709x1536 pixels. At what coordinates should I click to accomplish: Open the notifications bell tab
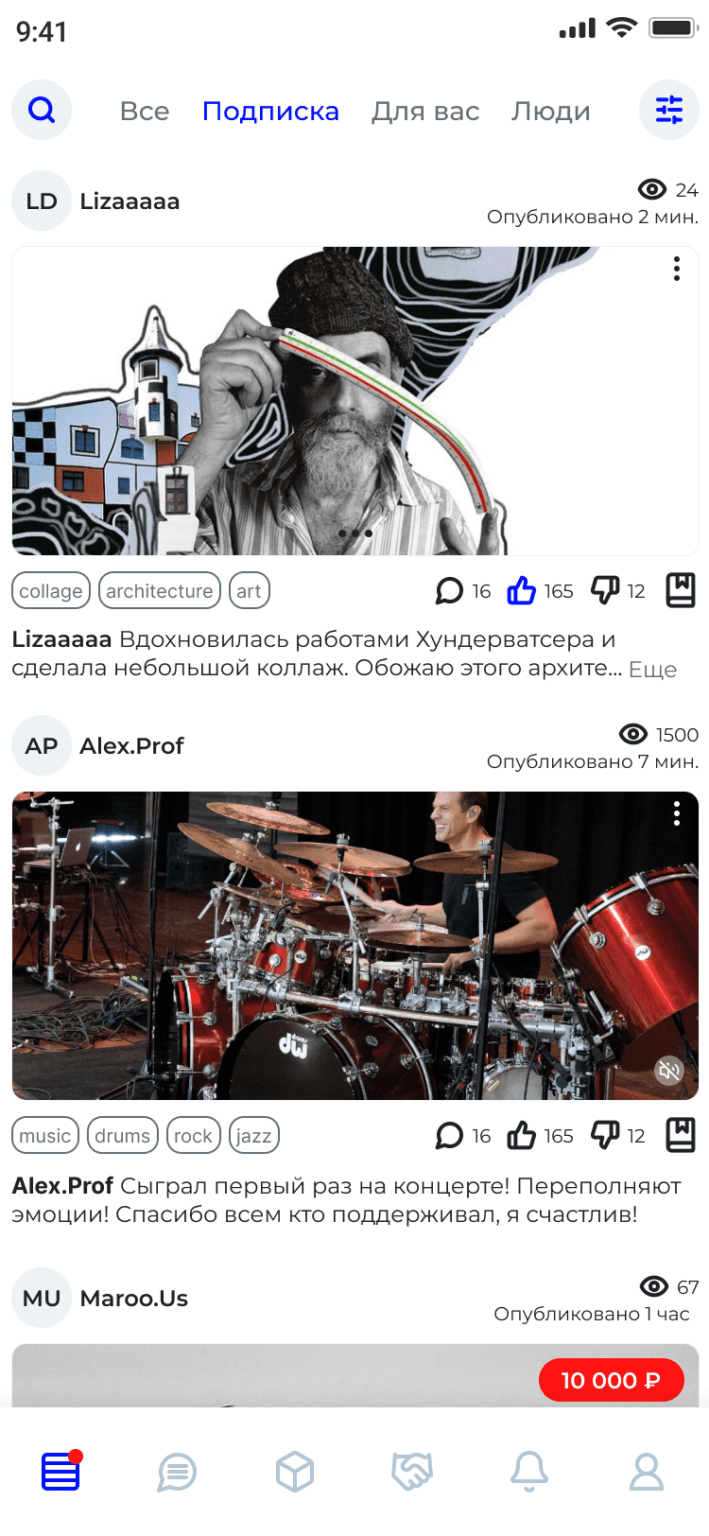(529, 1472)
